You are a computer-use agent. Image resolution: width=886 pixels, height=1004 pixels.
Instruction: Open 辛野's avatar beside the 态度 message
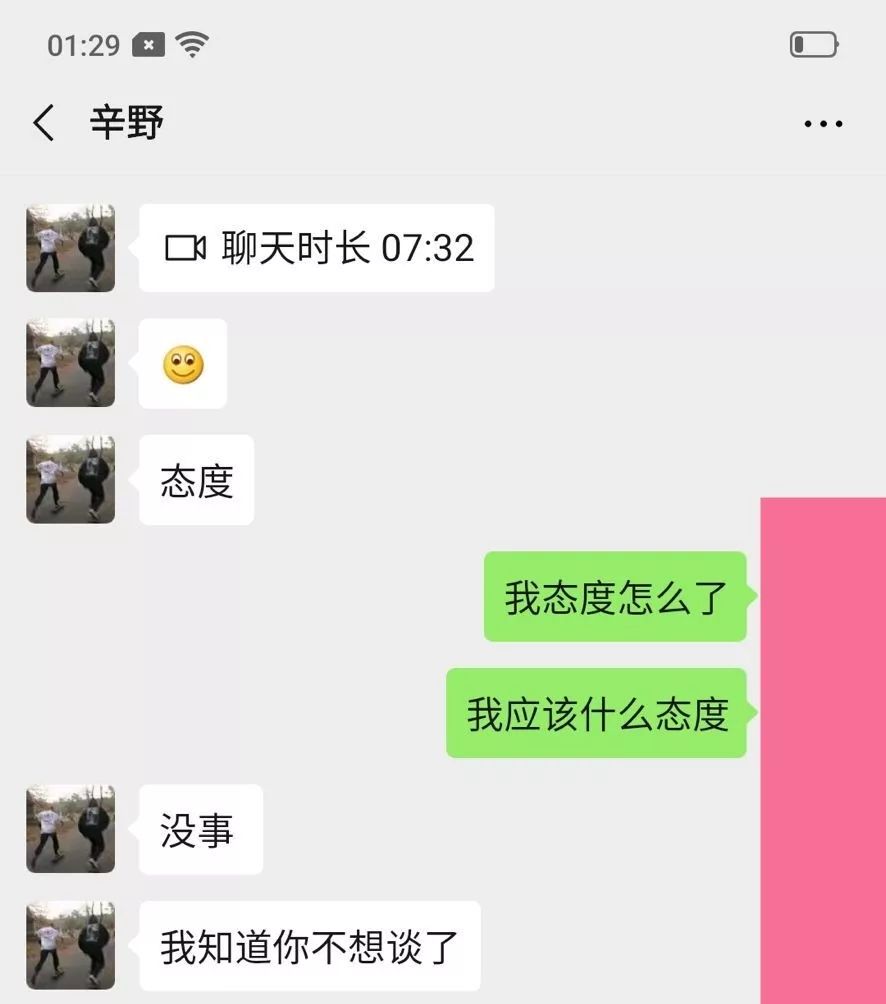70,479
